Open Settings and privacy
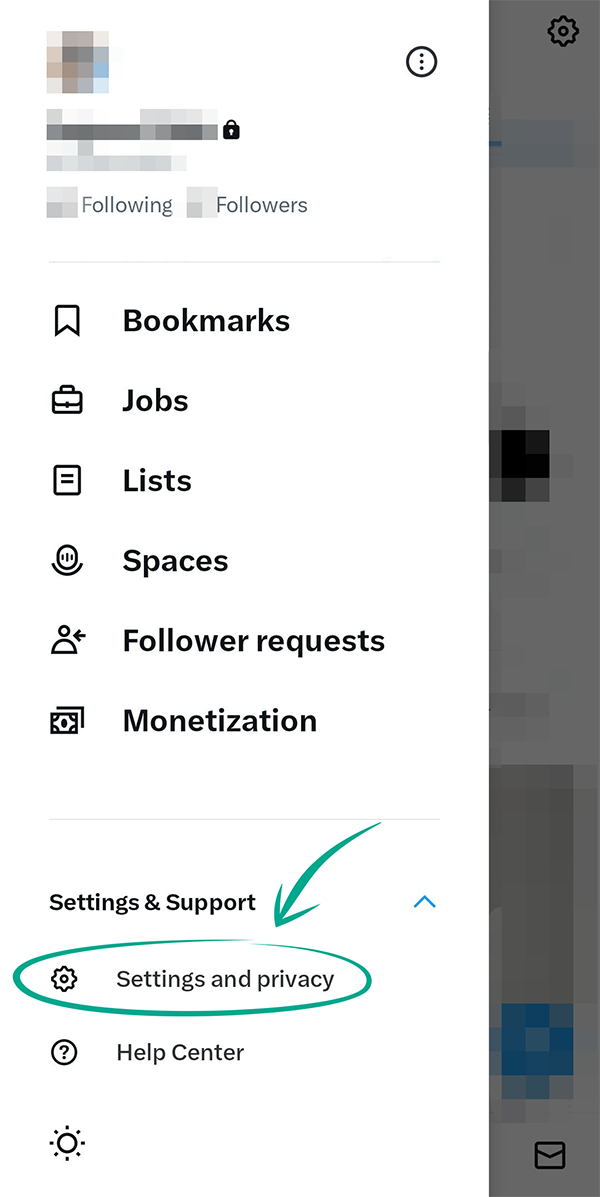Screen dimensions: 600x1197 [224, 979]
